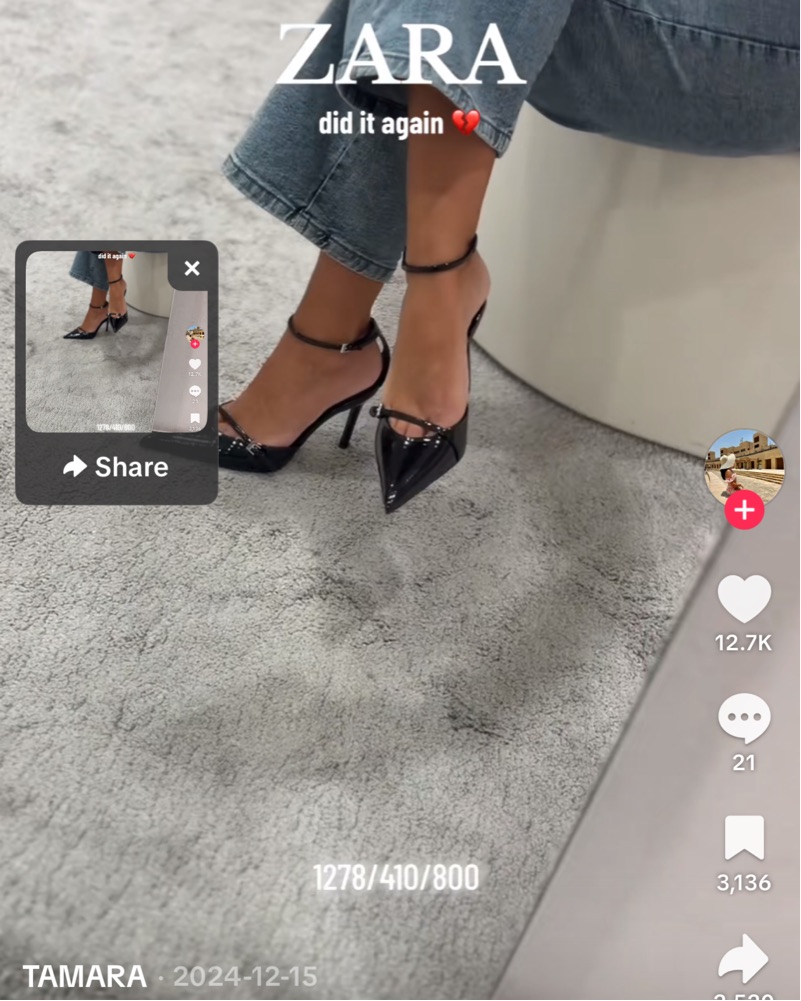The width and height of the screenshot is (801, 1001).
Task: Dismiss the screenshot share popup
Action: coord(192,268)
